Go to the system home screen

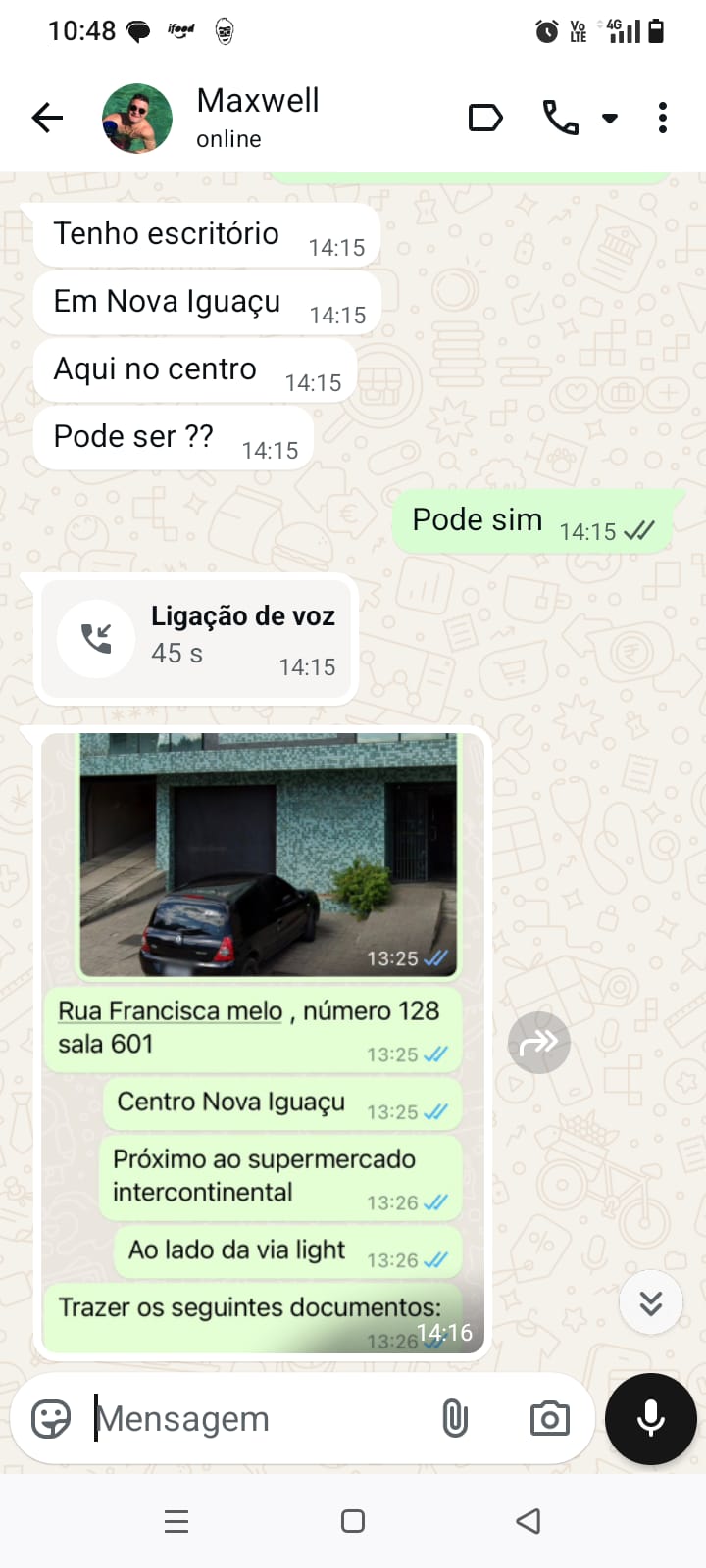(353, 1521)
